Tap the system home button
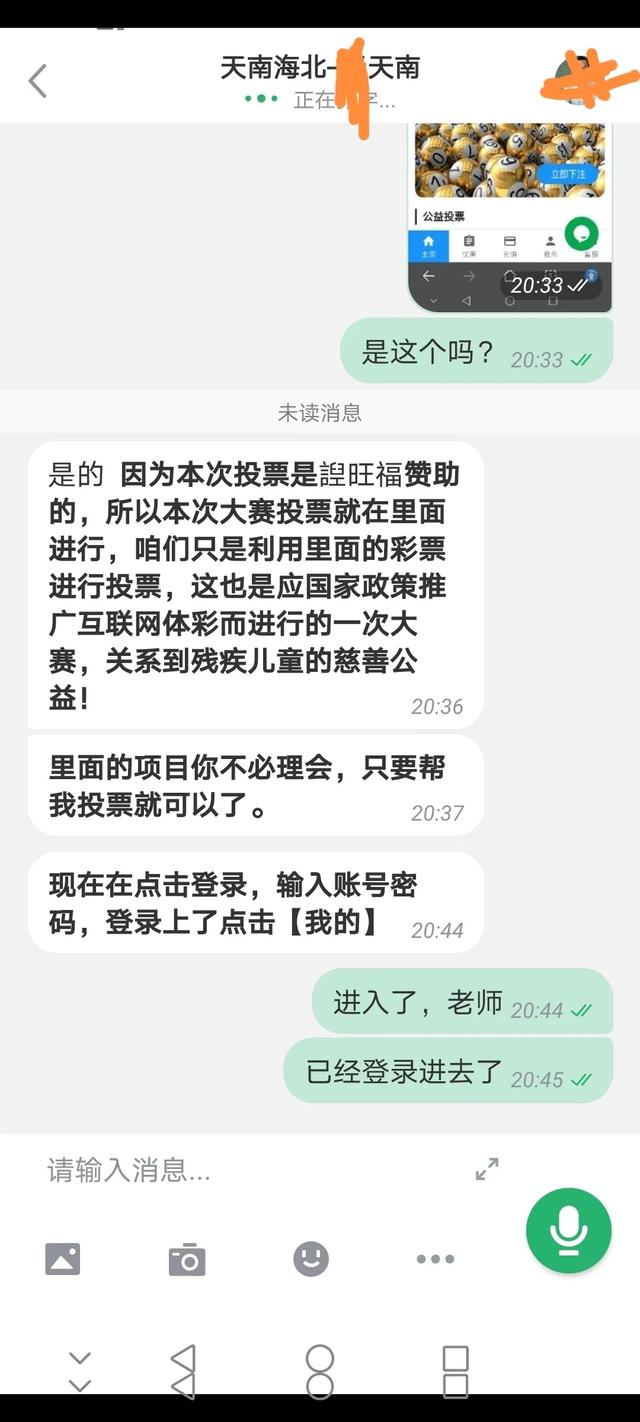 [x=319, y=1371]
